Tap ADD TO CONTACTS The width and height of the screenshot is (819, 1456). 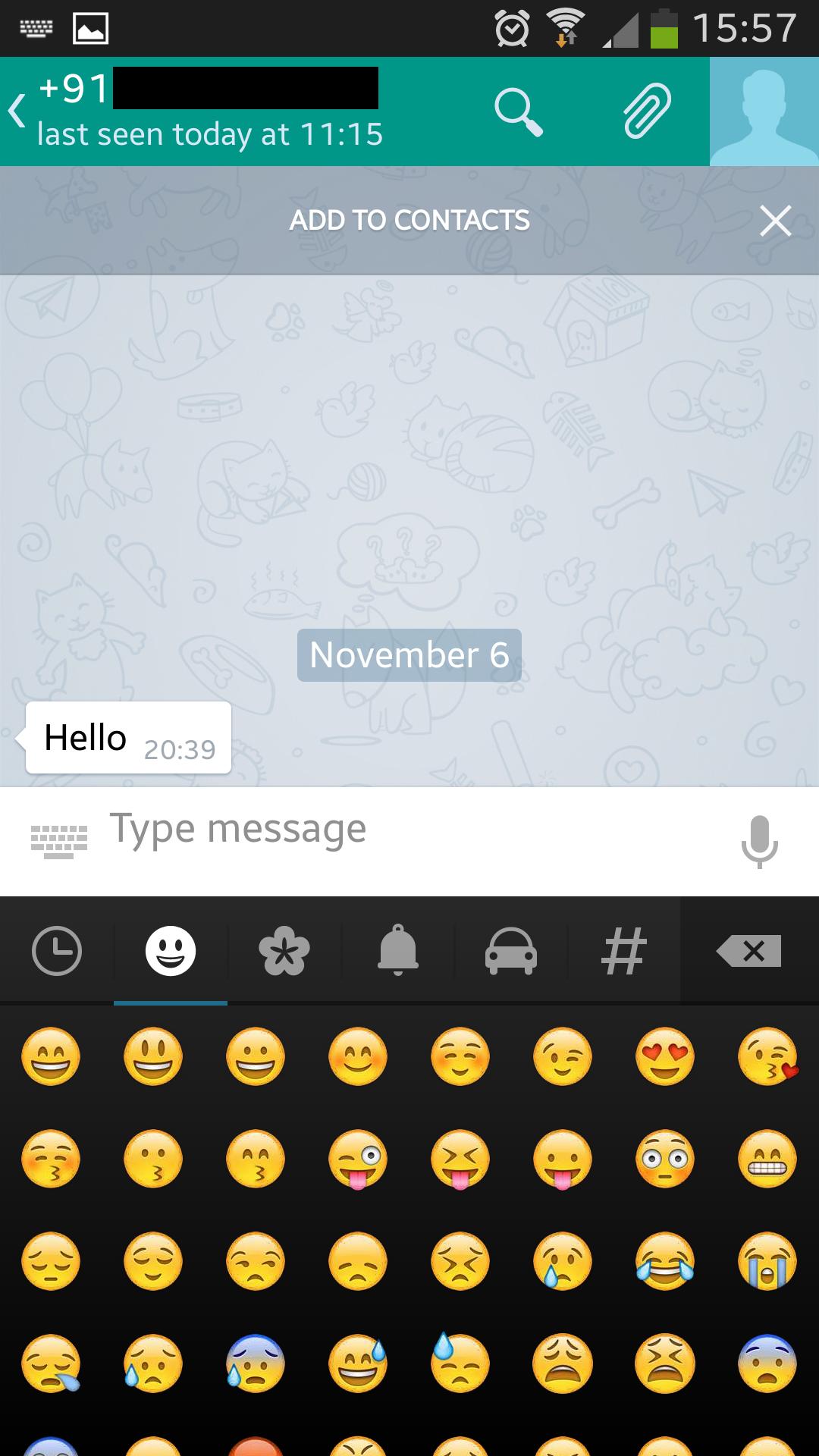click(409, 221)
